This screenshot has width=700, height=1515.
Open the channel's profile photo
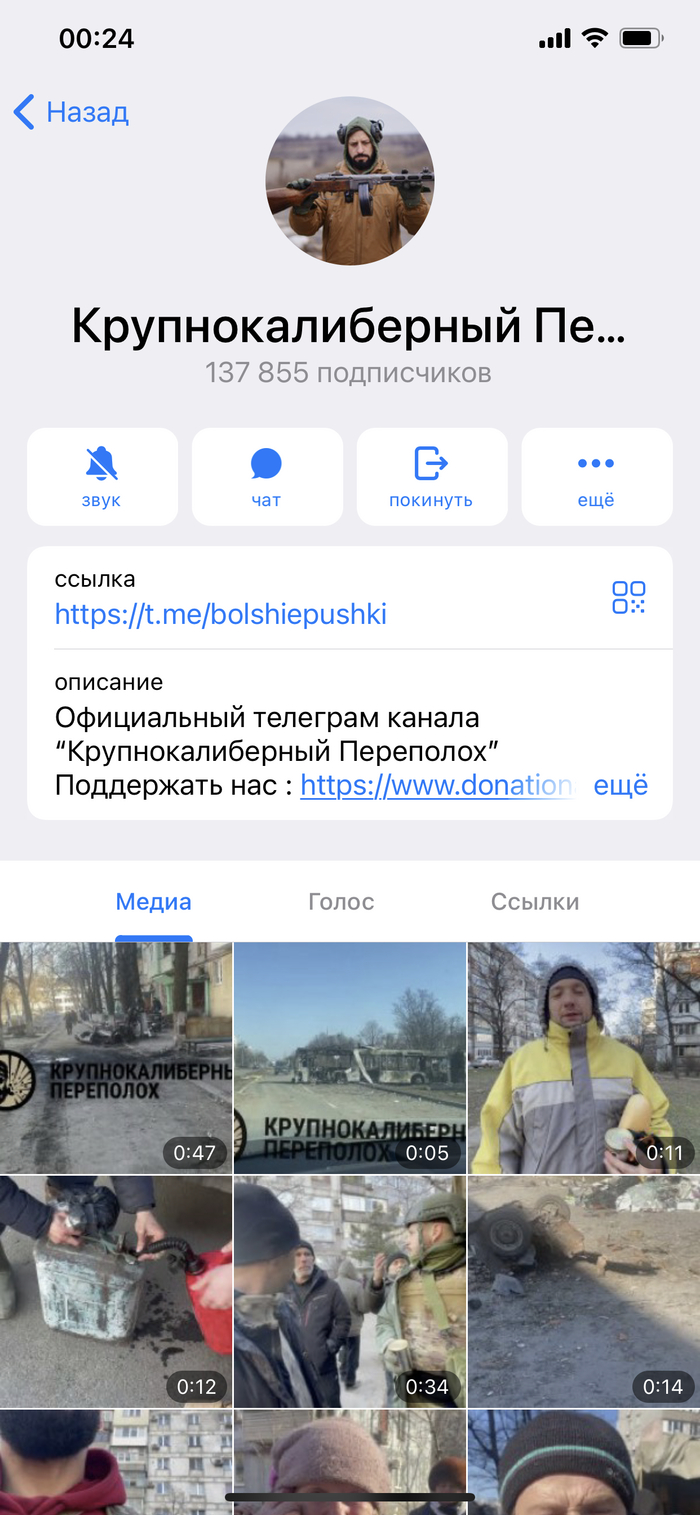click(350, 181)
